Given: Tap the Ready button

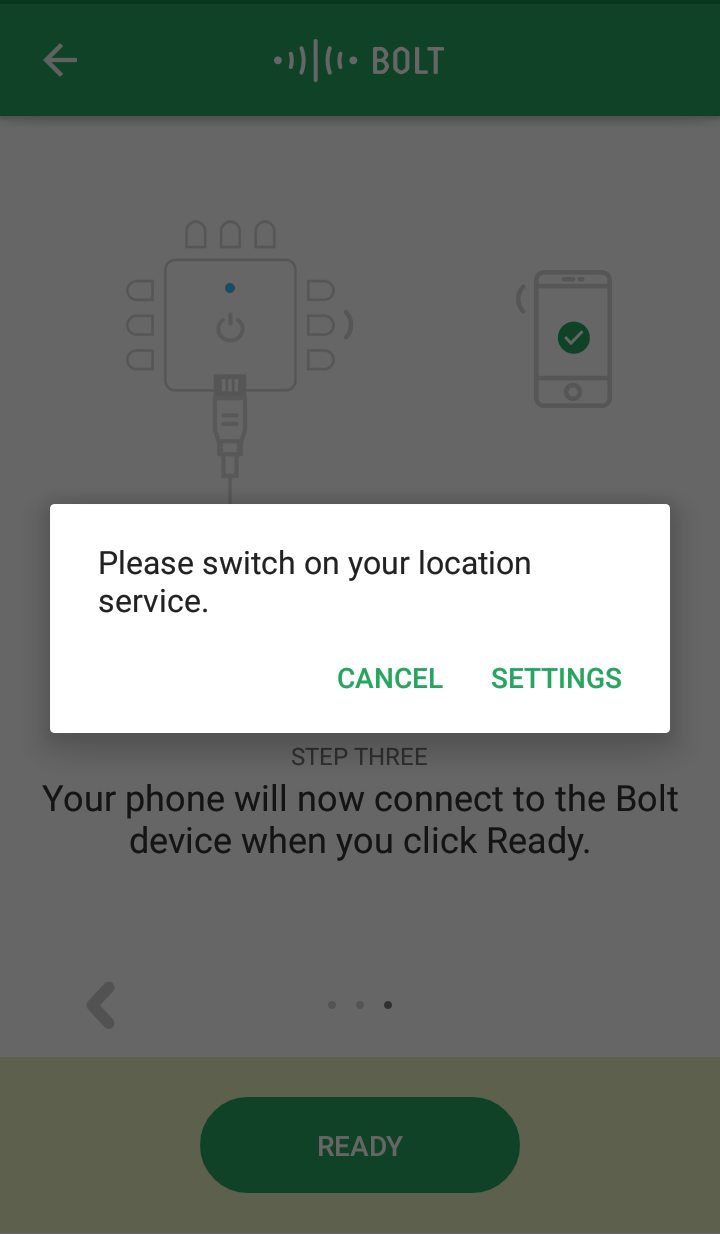Looking at the screenshot, I should pyautogui.click(x=360, y=1145).
